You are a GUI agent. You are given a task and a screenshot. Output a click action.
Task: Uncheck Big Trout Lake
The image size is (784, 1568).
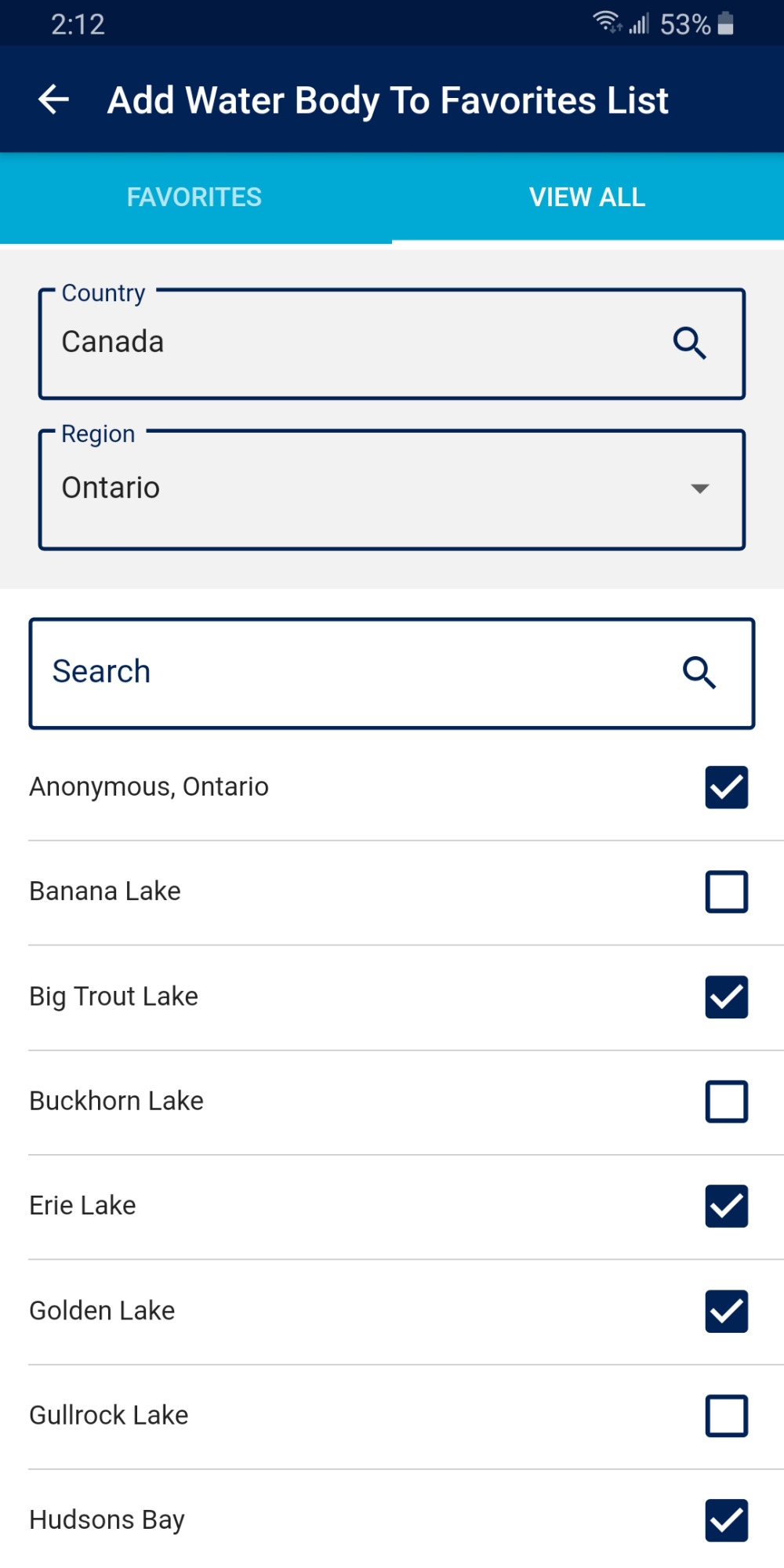(726, 996)
